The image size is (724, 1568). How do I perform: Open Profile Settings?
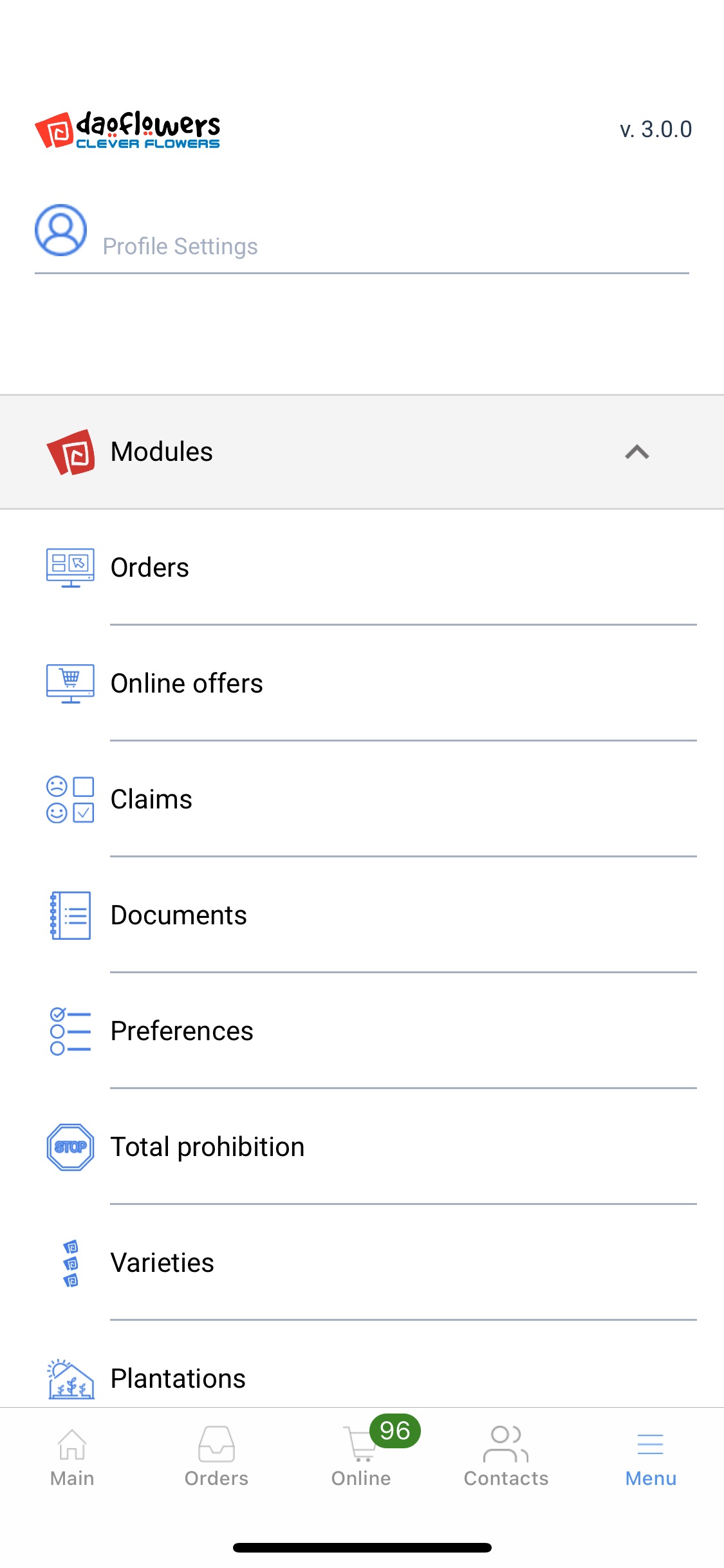pos(180,245)
